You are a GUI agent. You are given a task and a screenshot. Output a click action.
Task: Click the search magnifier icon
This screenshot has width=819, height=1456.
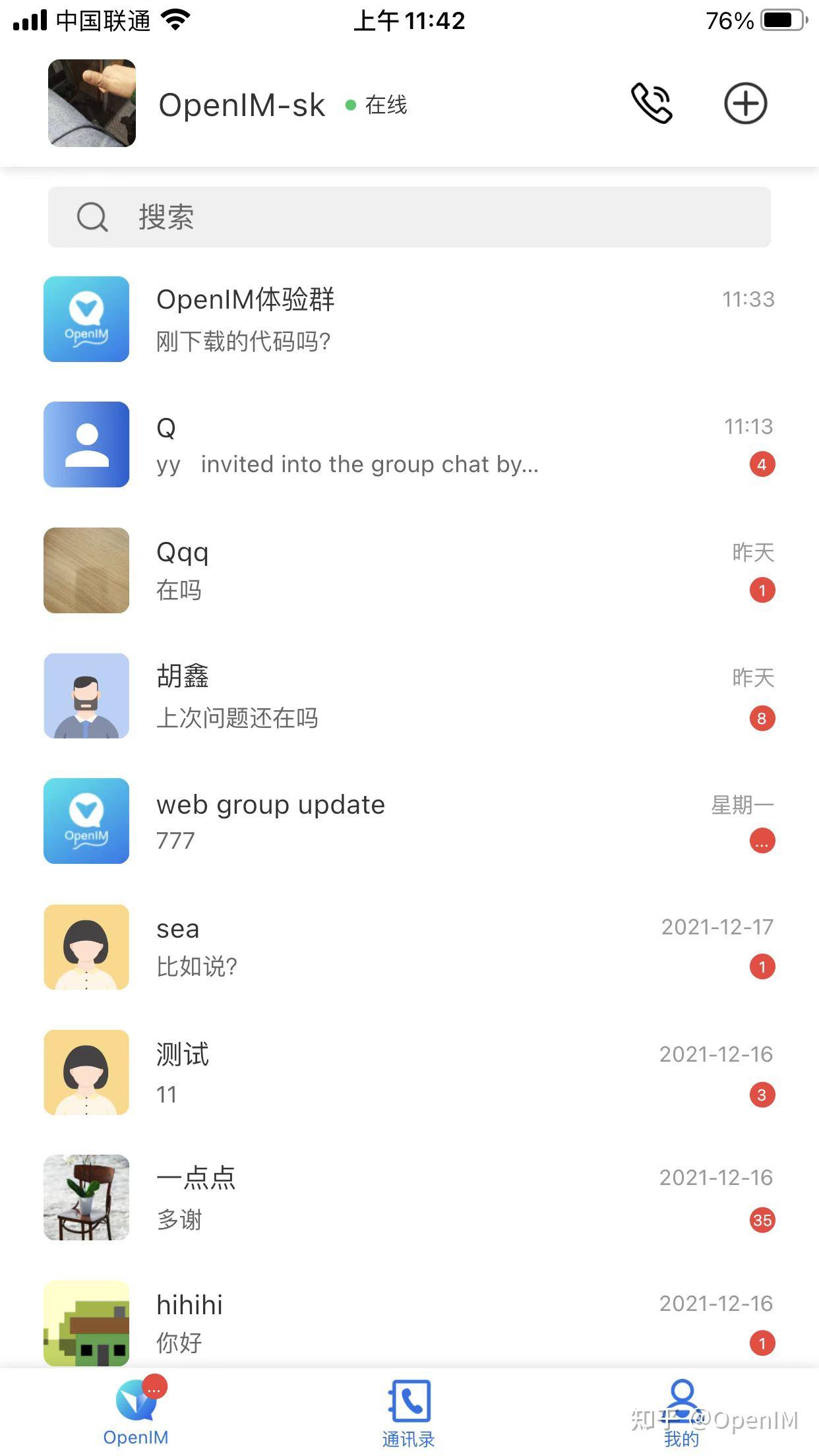(x=92, y=216)
